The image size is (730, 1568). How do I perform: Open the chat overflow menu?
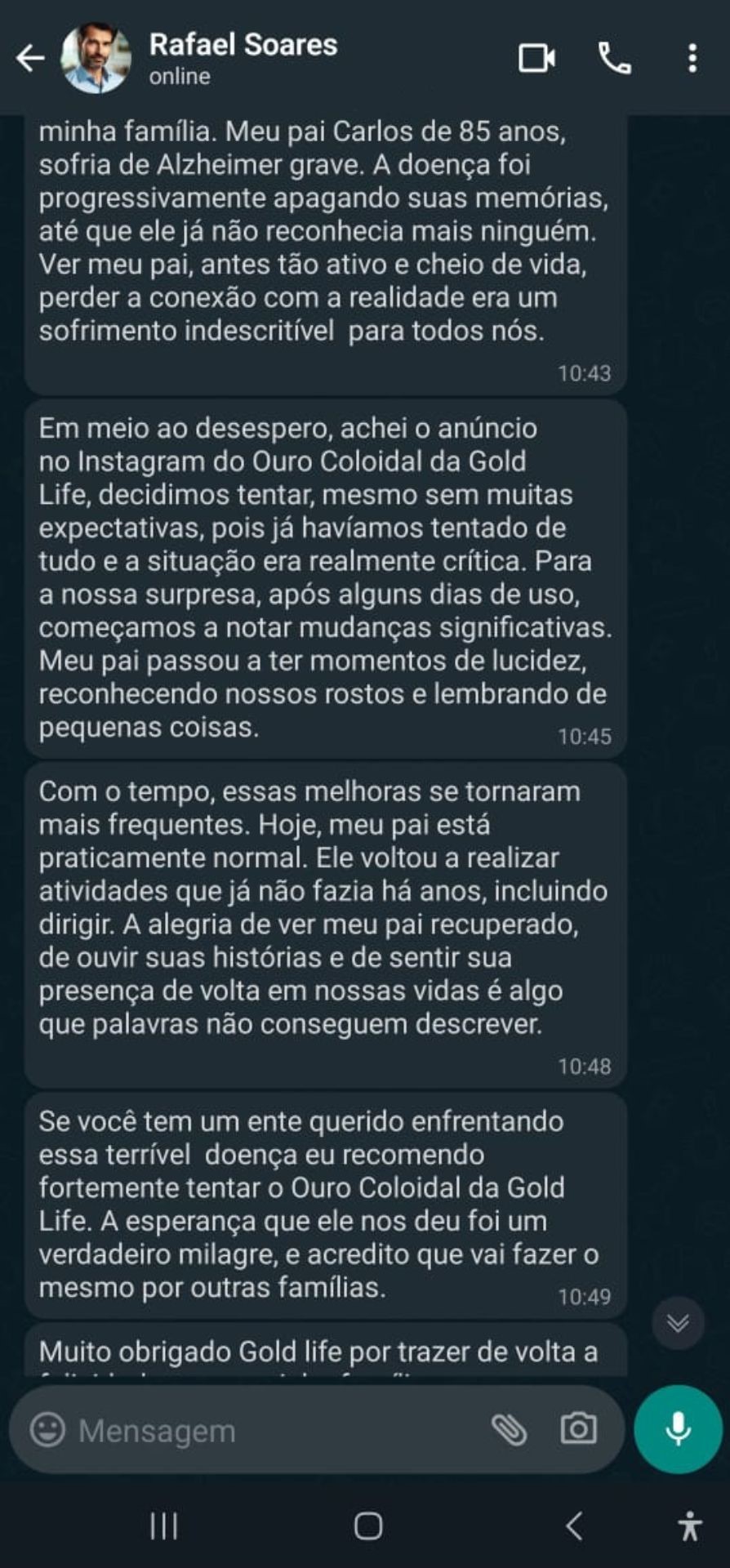pos(692,58)
